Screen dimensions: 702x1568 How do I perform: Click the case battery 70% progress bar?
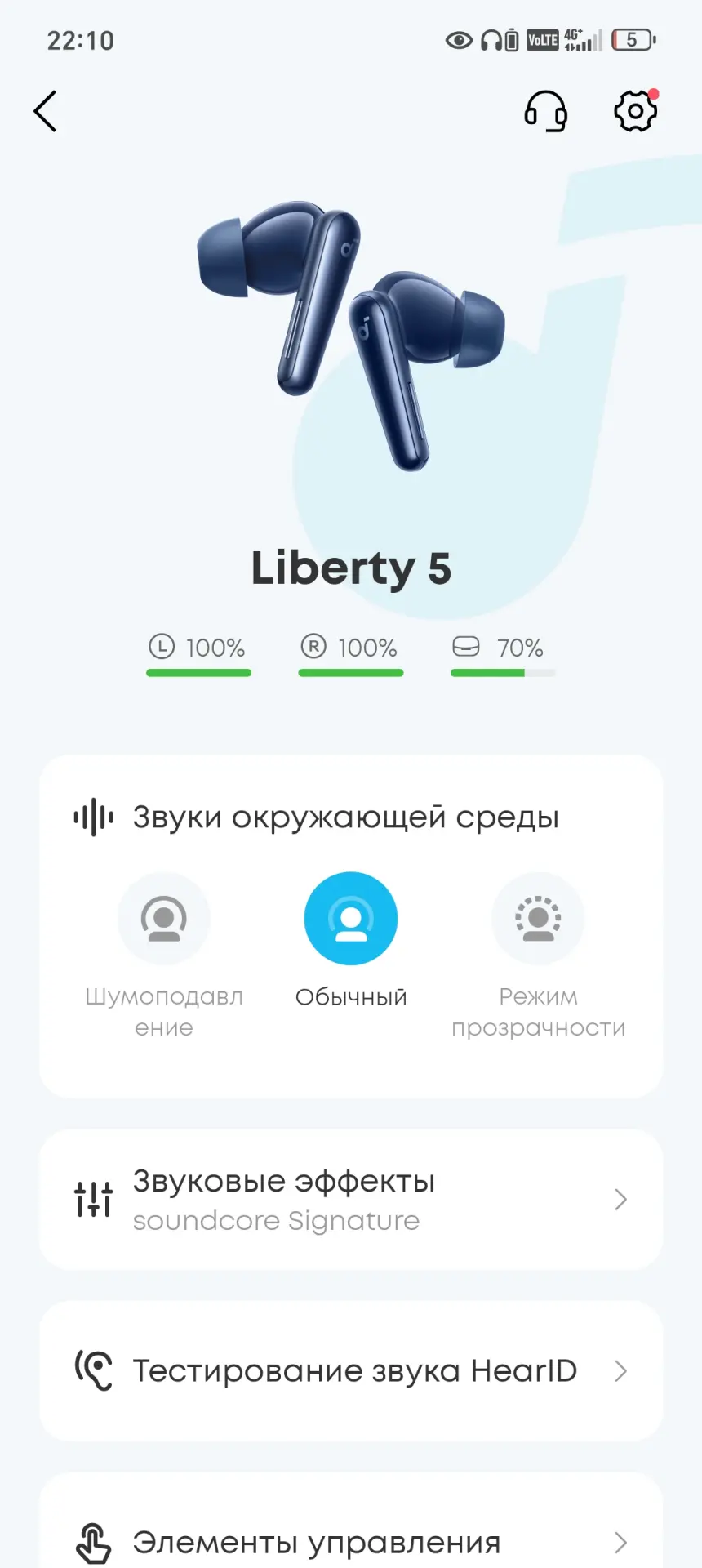(x=504, y=673)
